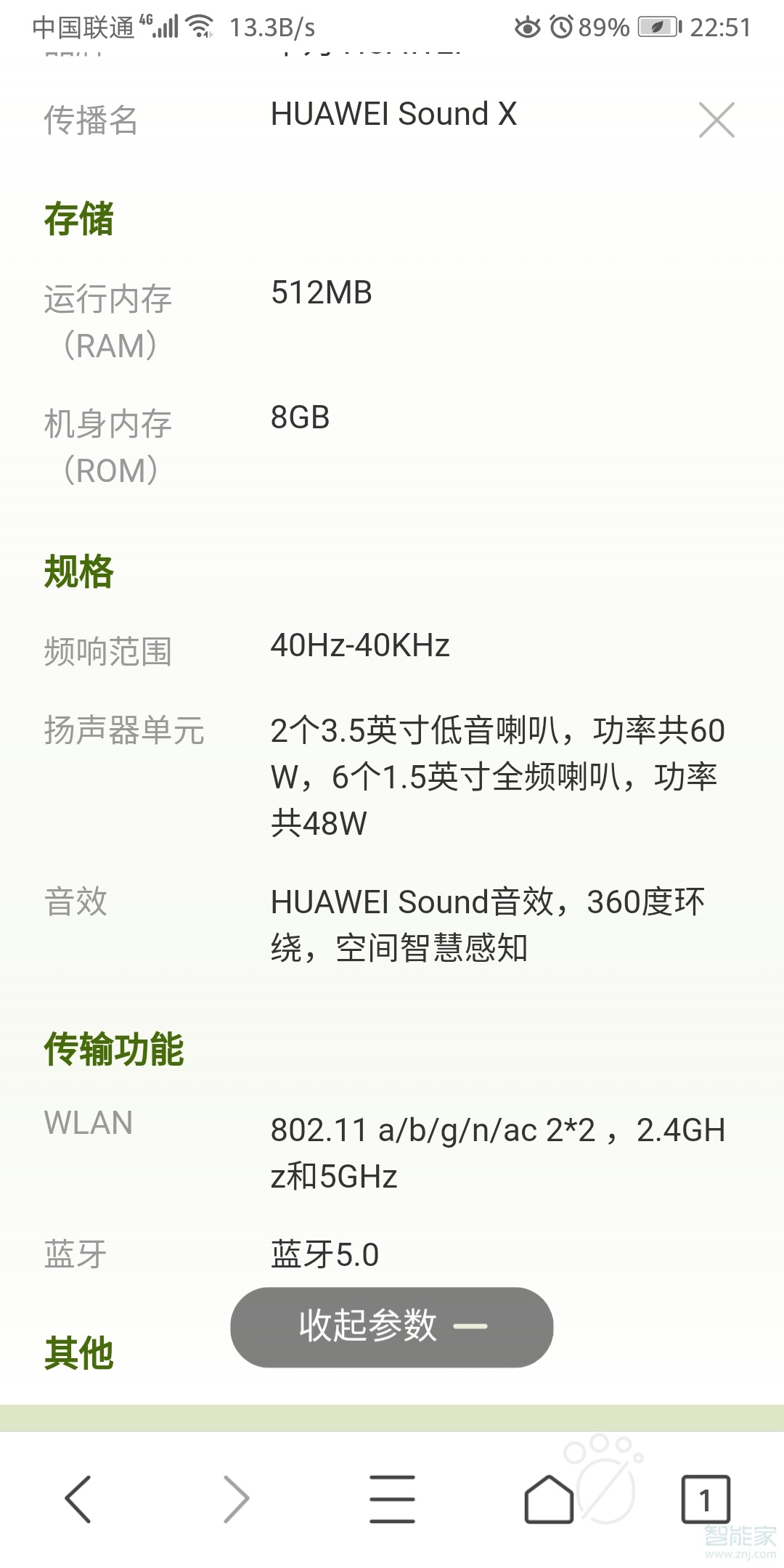Tap the forward navigation arrow

236,1499
